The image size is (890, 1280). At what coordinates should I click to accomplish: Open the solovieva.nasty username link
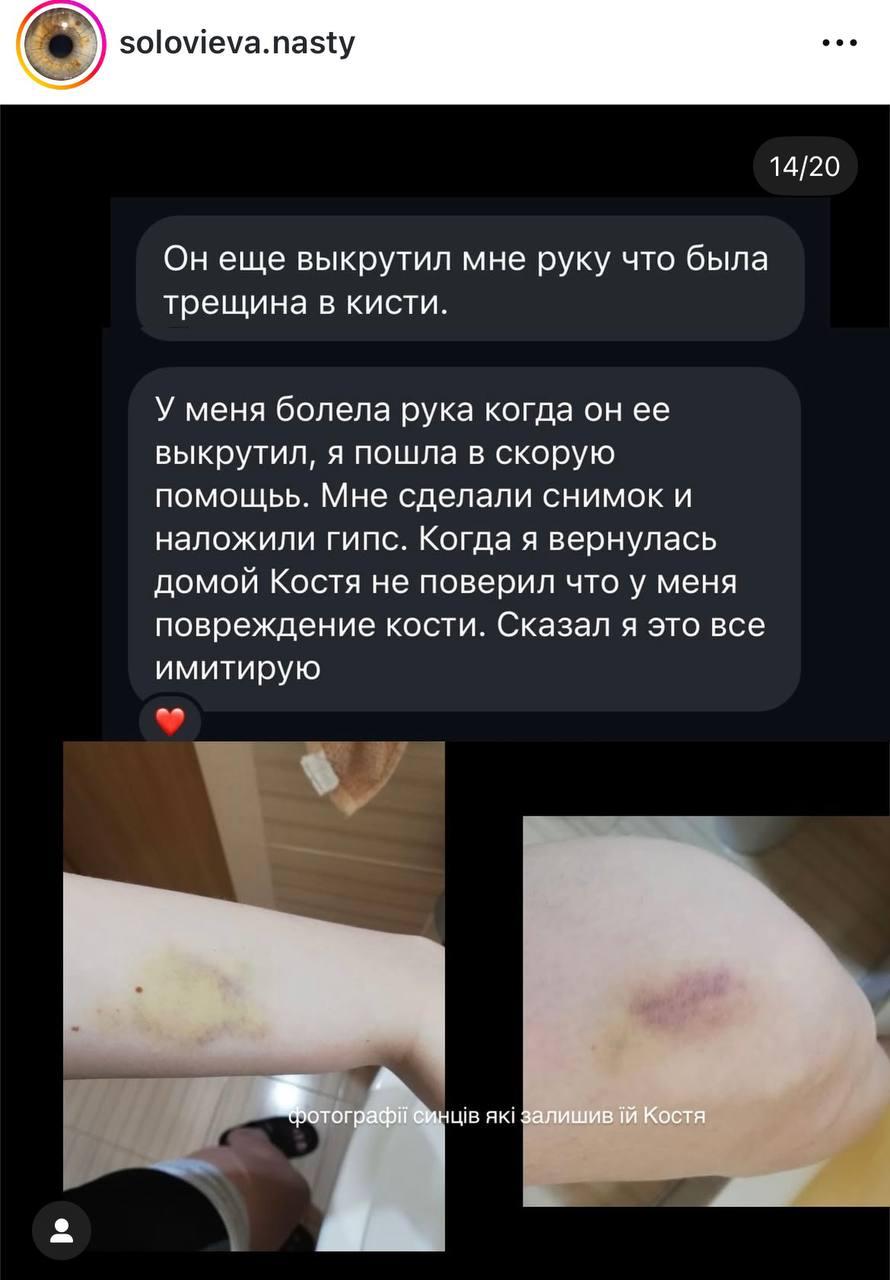(x=236, y=43)
